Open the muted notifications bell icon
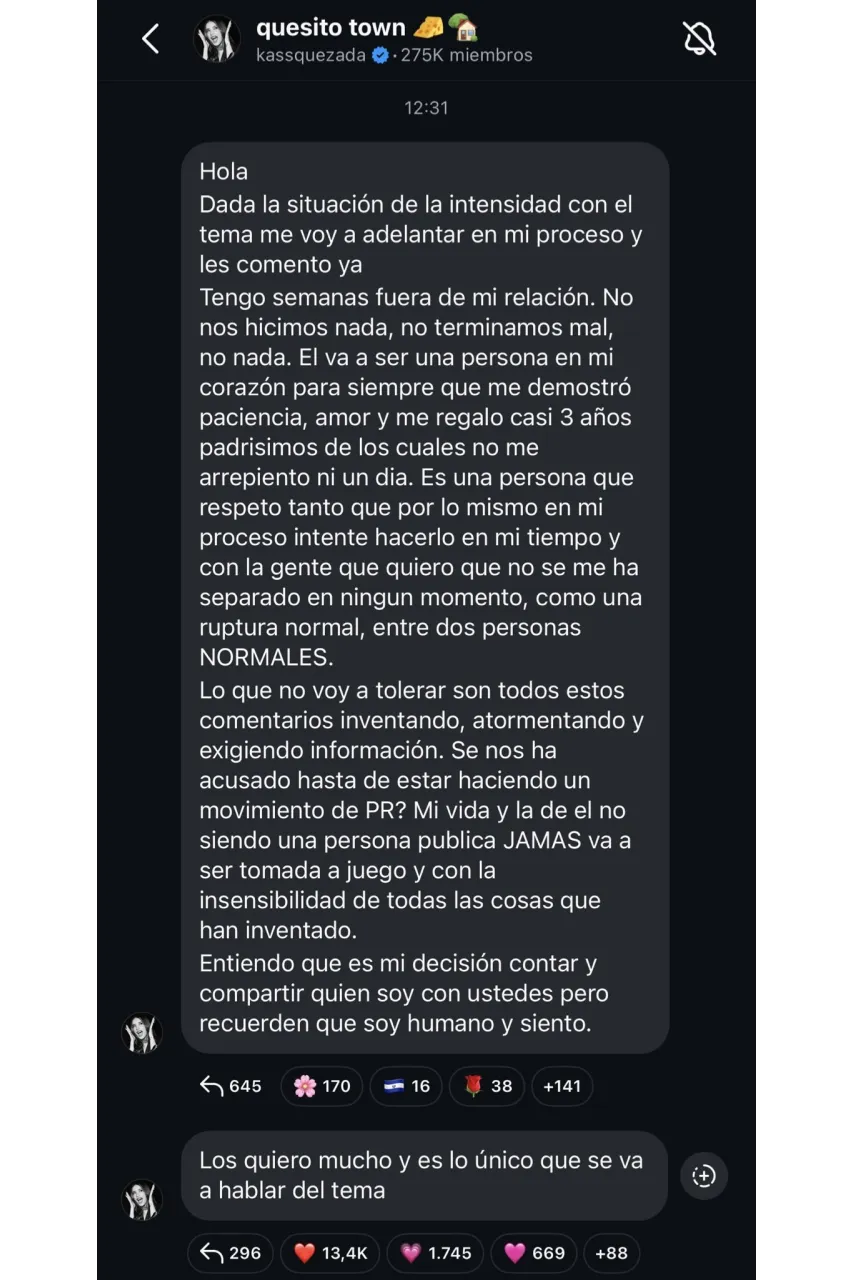Viewport: 853px width, 1280px height. [700, 38]
